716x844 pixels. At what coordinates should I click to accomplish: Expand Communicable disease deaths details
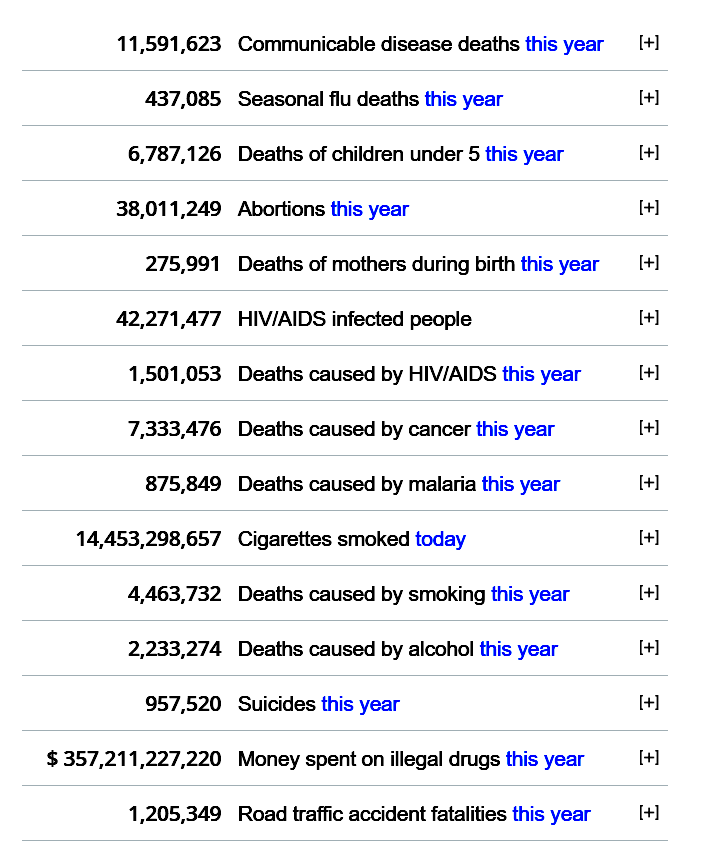tap(649, 43)
